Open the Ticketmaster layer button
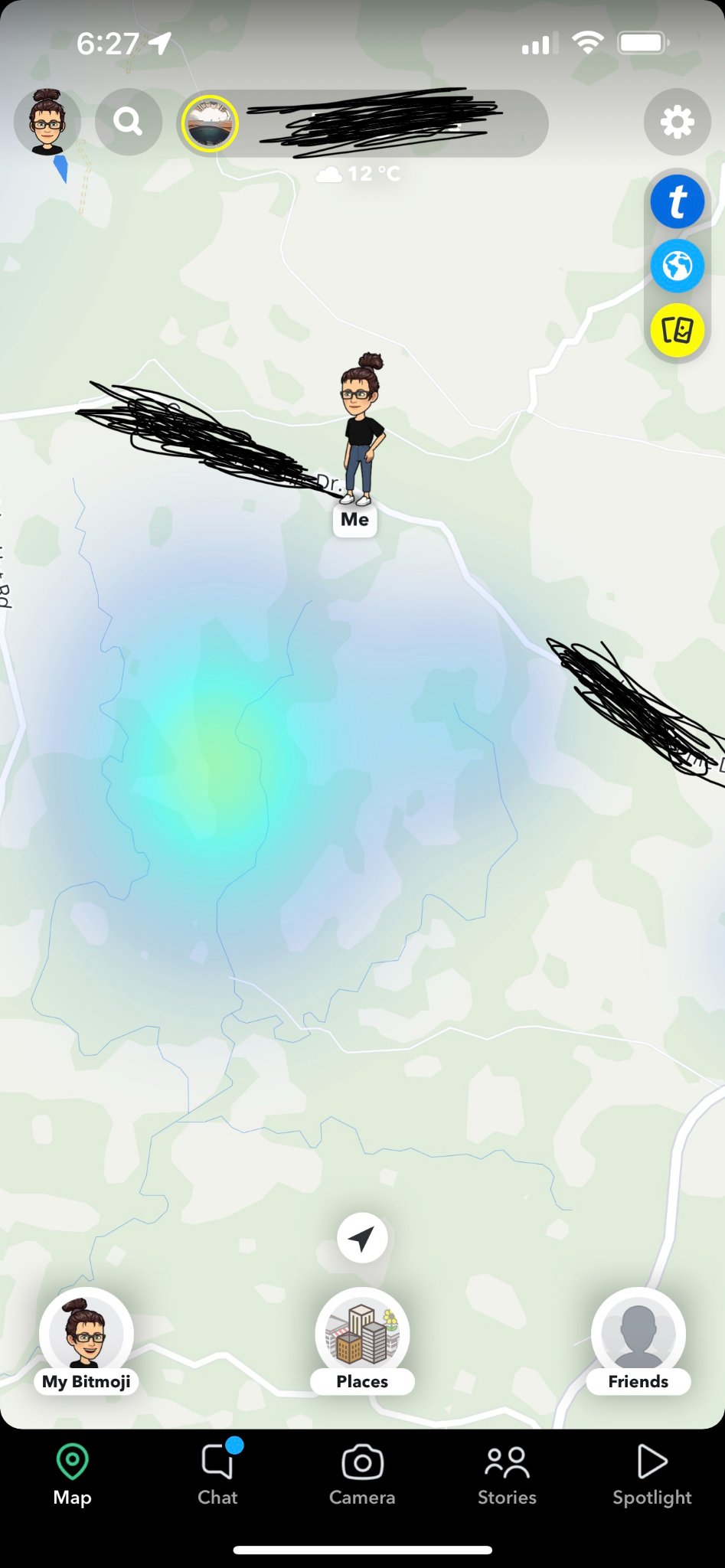Viewport: 725px width, 1568px height. pos(677,202)
